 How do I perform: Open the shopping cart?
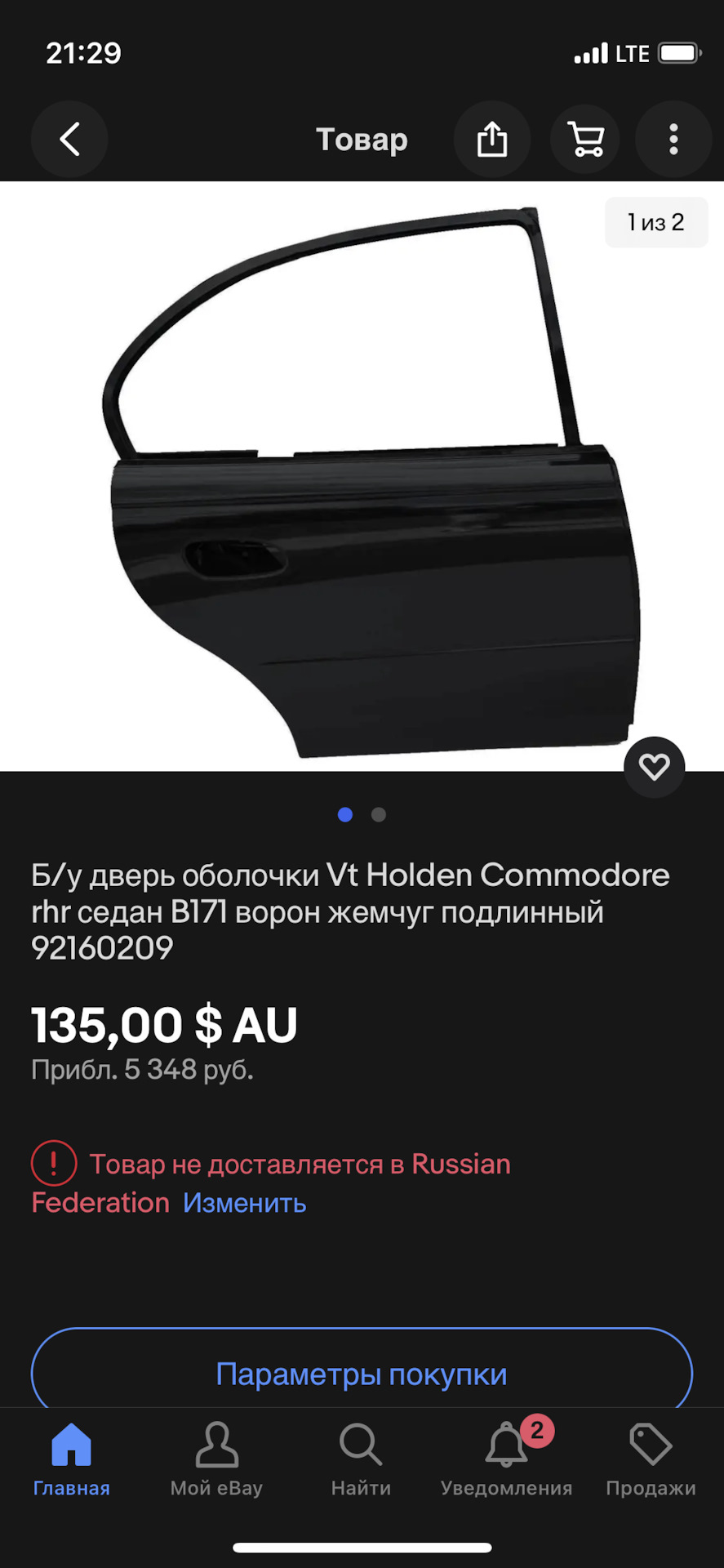point(585,140)
